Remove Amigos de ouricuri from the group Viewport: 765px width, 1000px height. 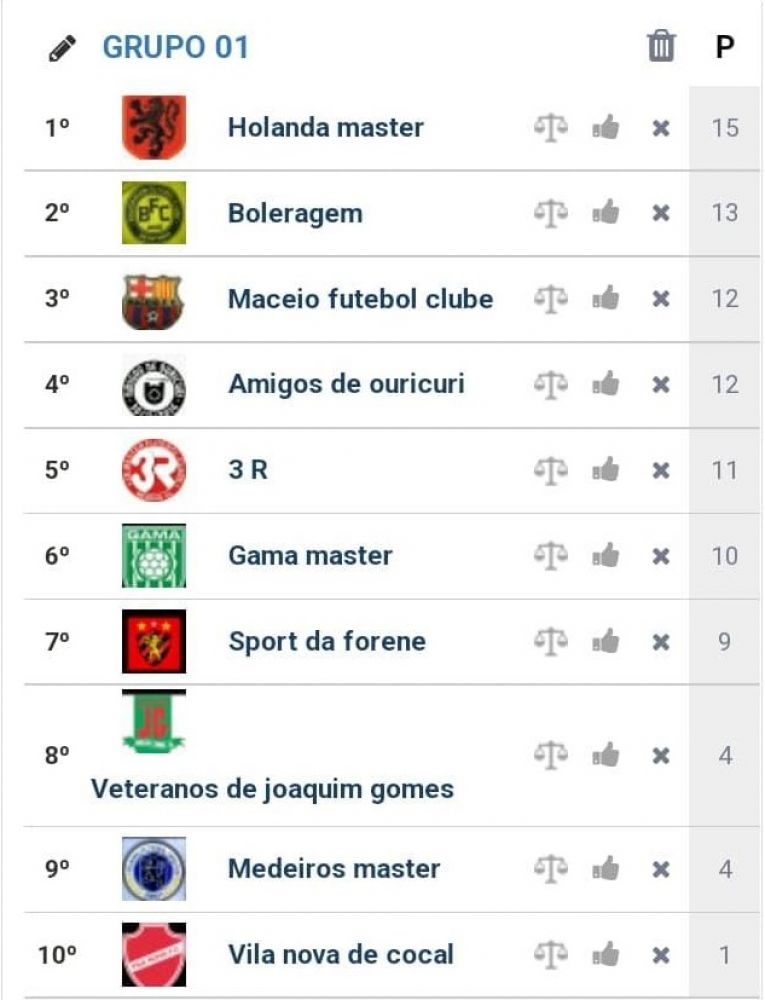(661, 384)
